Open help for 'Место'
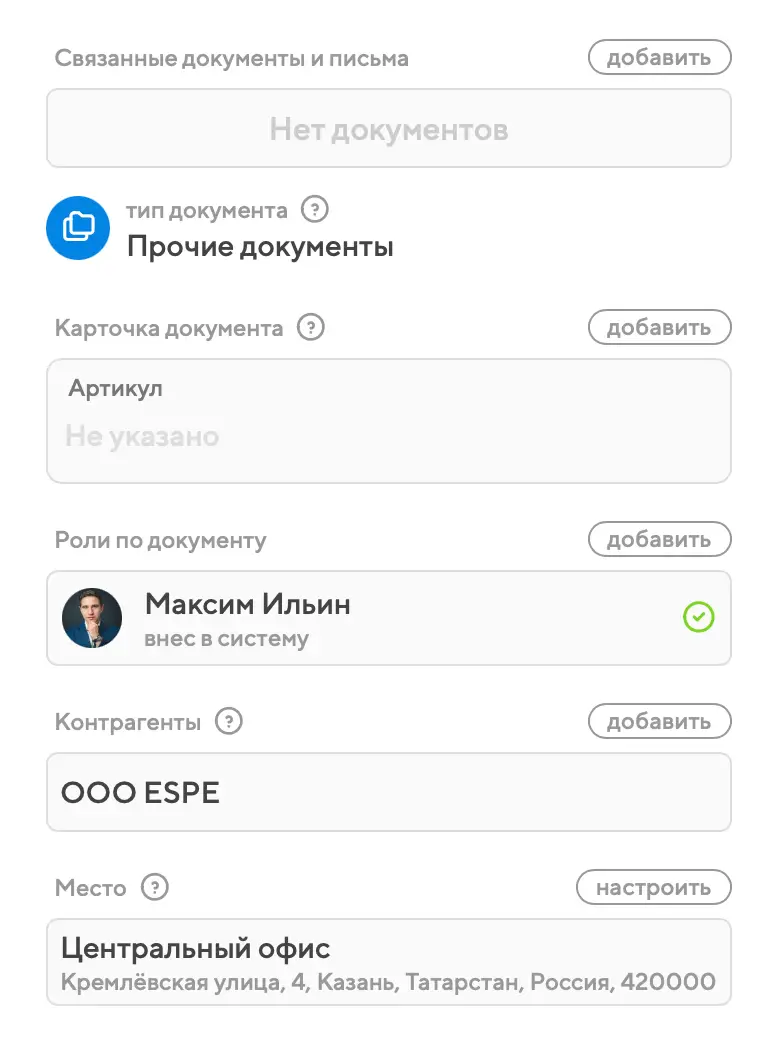778x1038 pixels. (x=155, y=887)
